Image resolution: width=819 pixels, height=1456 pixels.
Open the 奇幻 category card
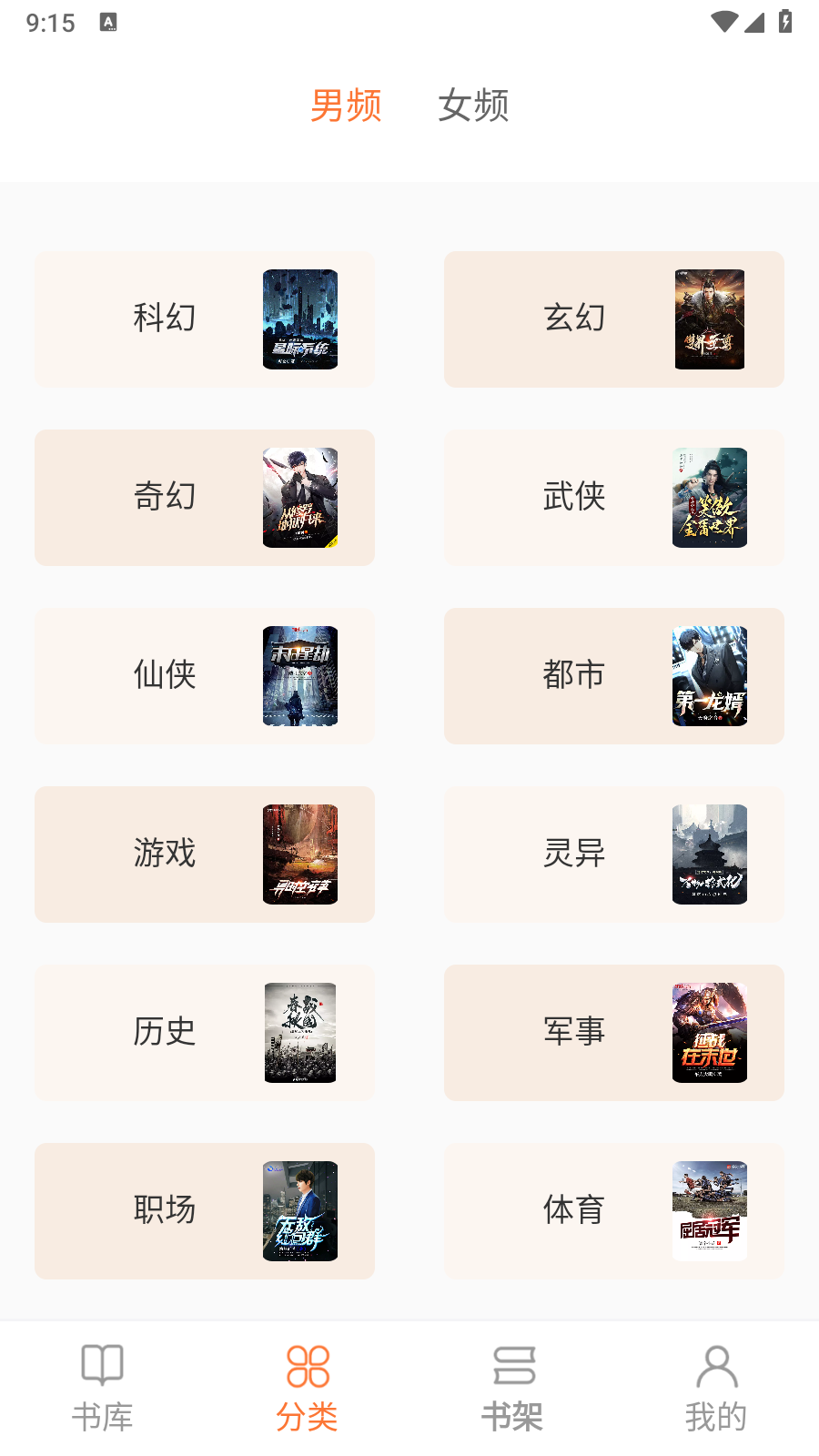pyautogui.click(x=204, y=498)
